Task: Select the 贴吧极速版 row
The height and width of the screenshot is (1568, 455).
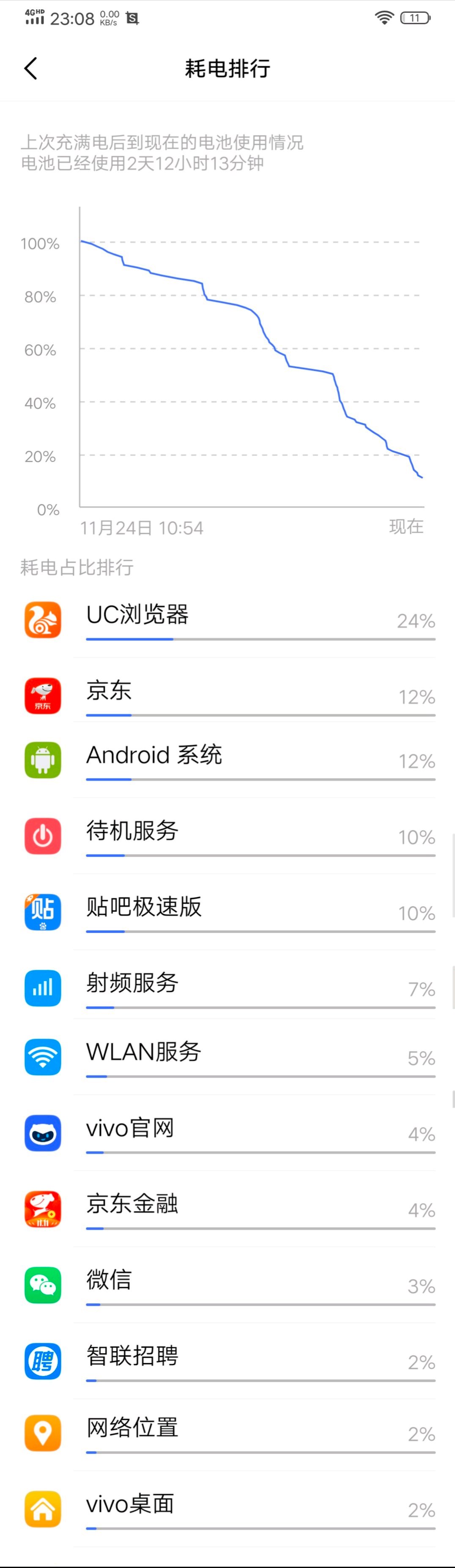Action: click(x=227, y=911)
